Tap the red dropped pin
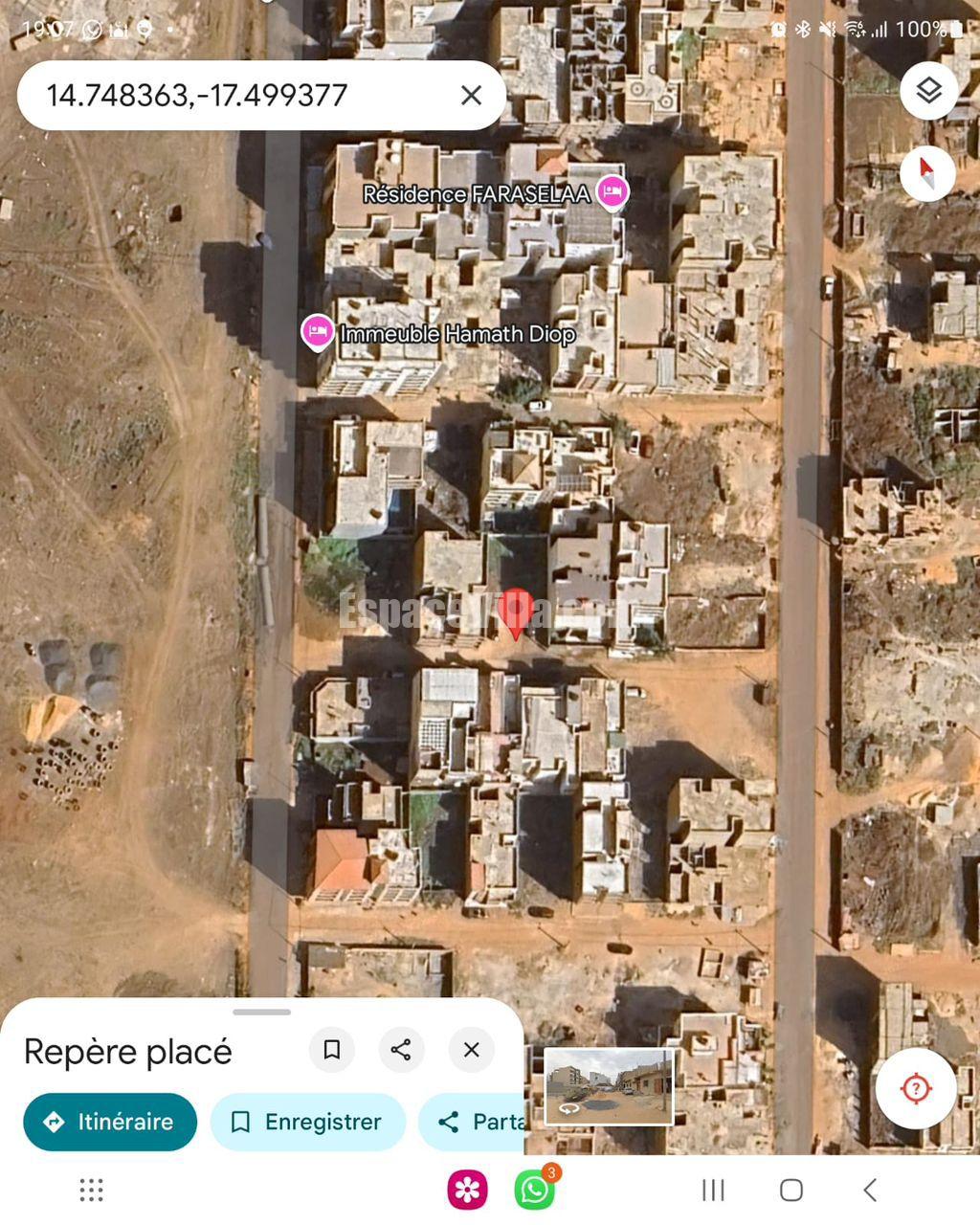Screen dimensions: 980x1225 (x=516, y=612)
